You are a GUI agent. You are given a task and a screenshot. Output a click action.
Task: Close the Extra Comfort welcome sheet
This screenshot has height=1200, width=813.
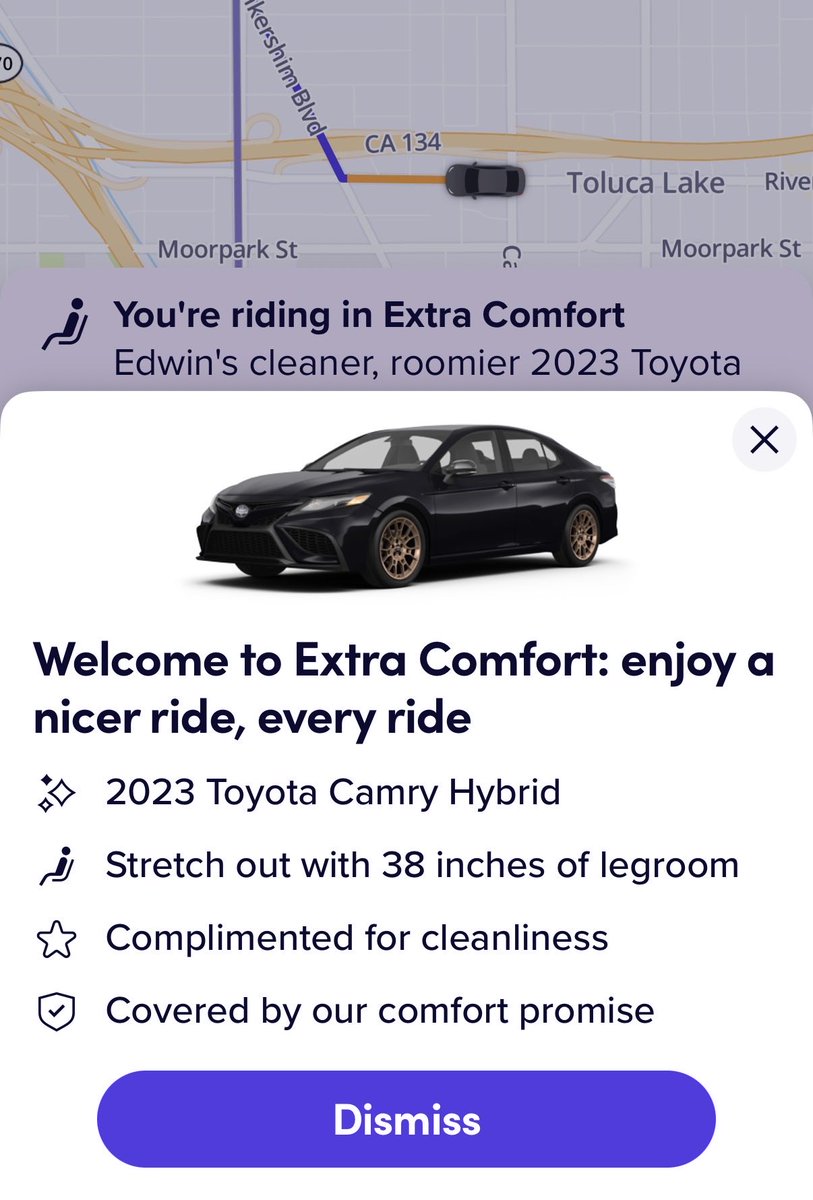(x=764, y=440)
